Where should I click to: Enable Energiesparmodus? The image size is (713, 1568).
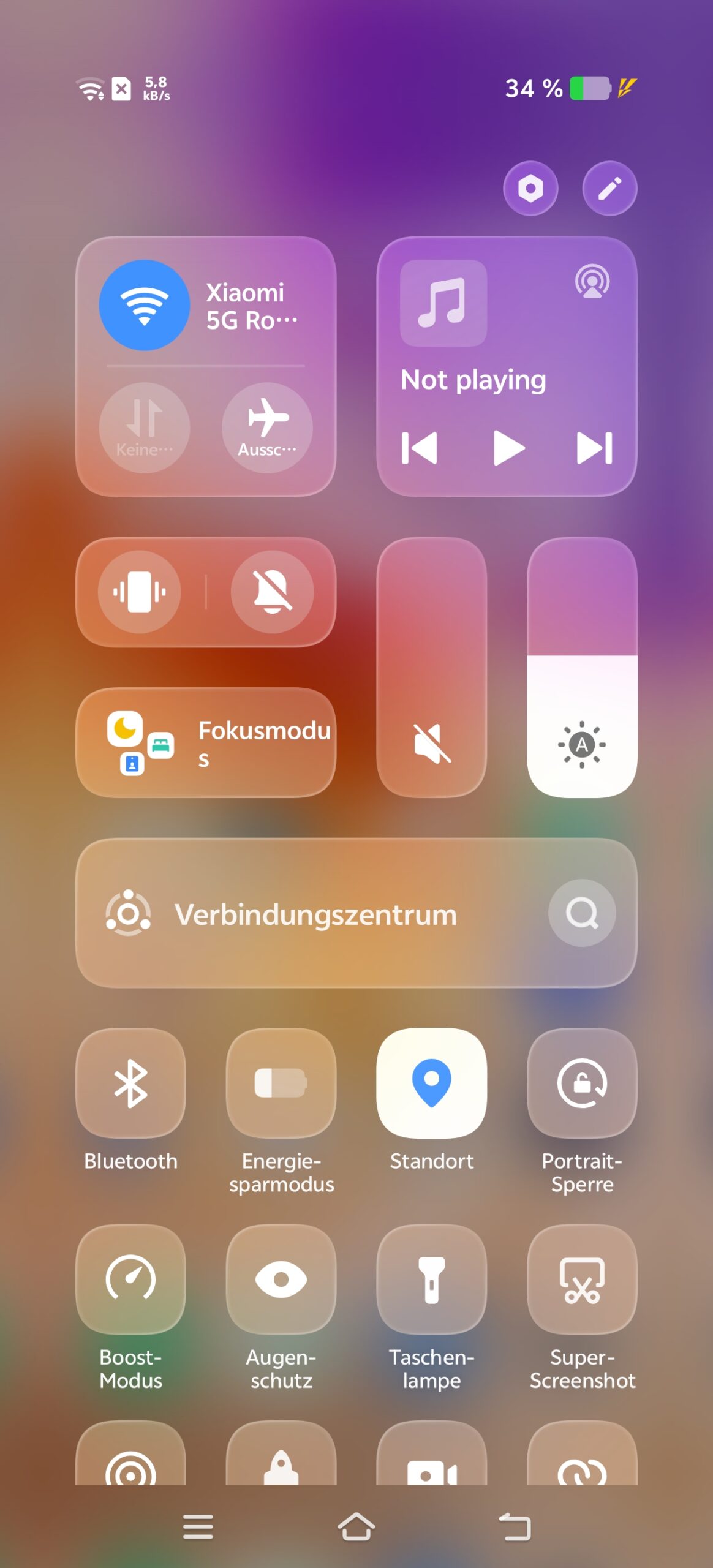point(281,1083)
